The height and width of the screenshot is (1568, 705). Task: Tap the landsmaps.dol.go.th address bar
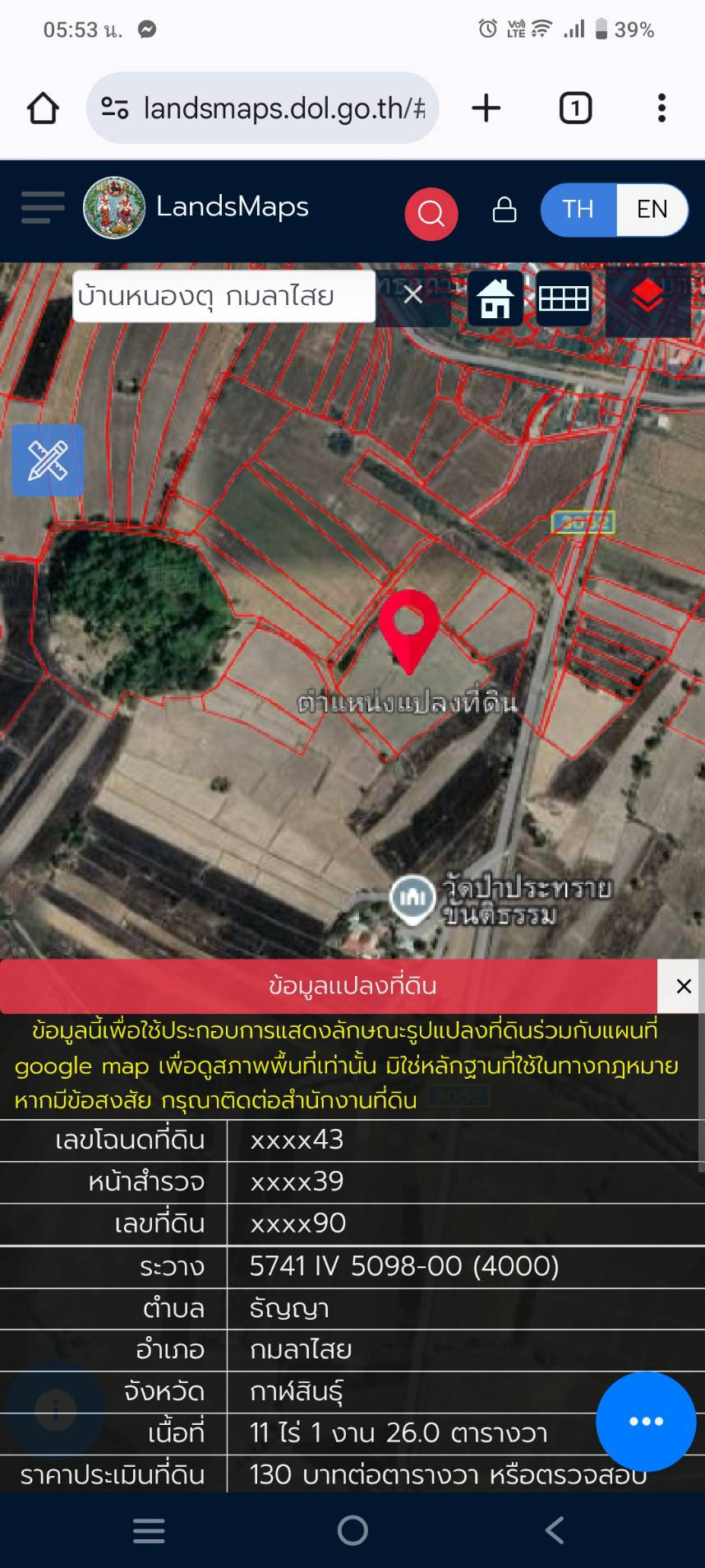coord(262,108)
